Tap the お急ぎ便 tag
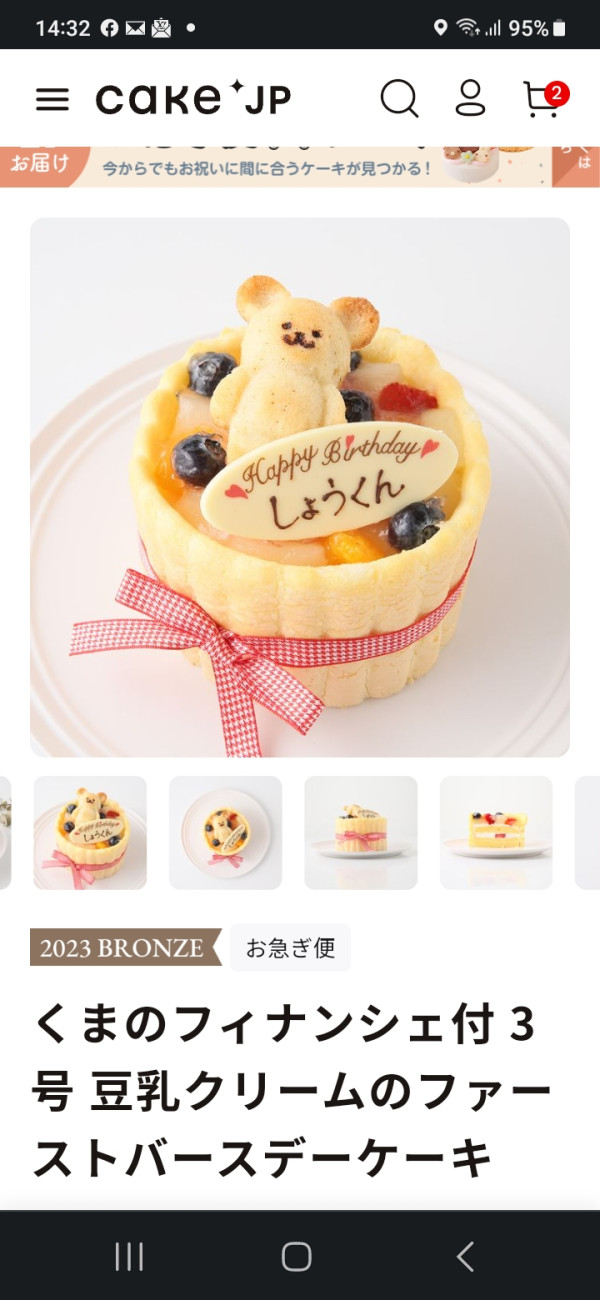Viewport: 600px width, 1300px height. tap(291, 948)
